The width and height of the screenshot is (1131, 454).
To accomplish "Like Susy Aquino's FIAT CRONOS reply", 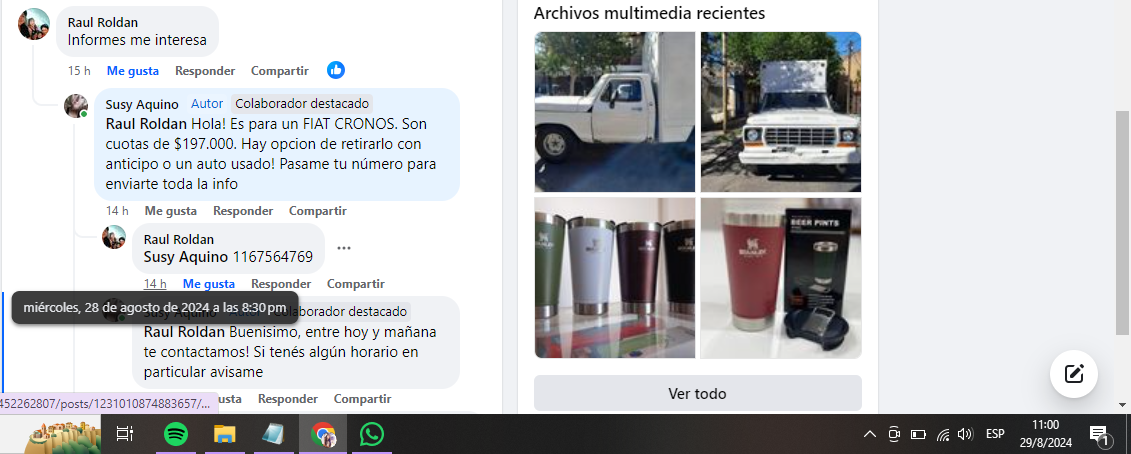I will click(x=170, y=211).
